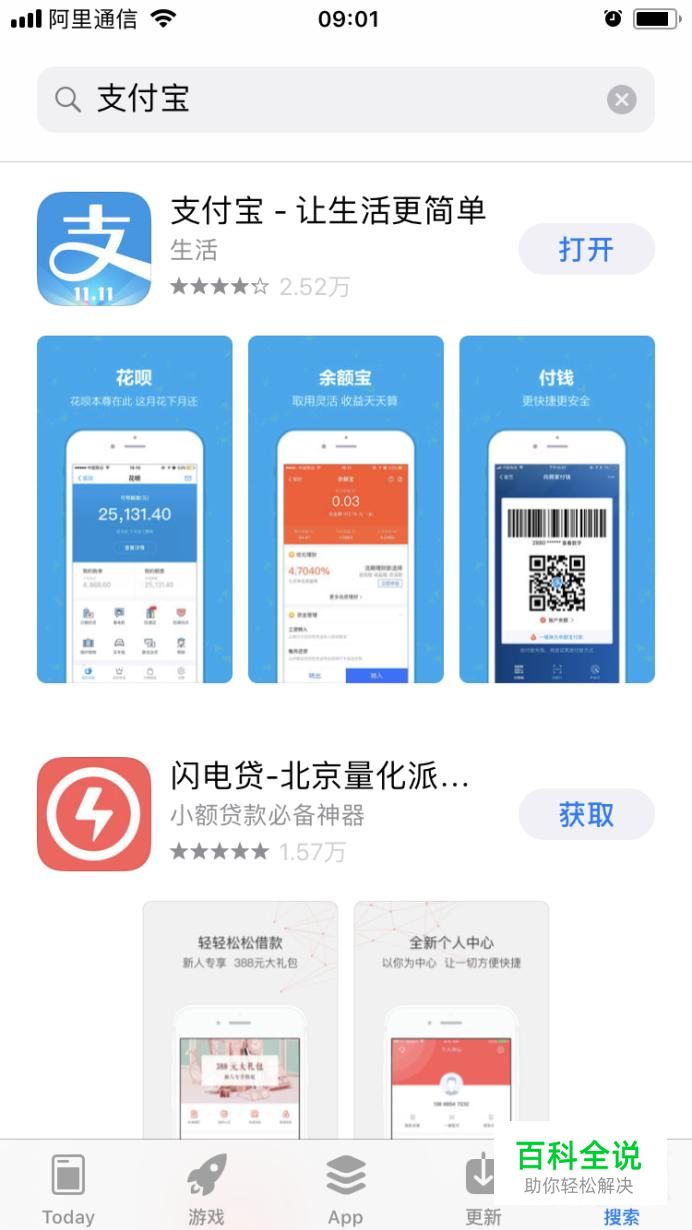Get the 闪电贷 app with 获取
The height and width of the screenshot is (1230, 692).
586,814
